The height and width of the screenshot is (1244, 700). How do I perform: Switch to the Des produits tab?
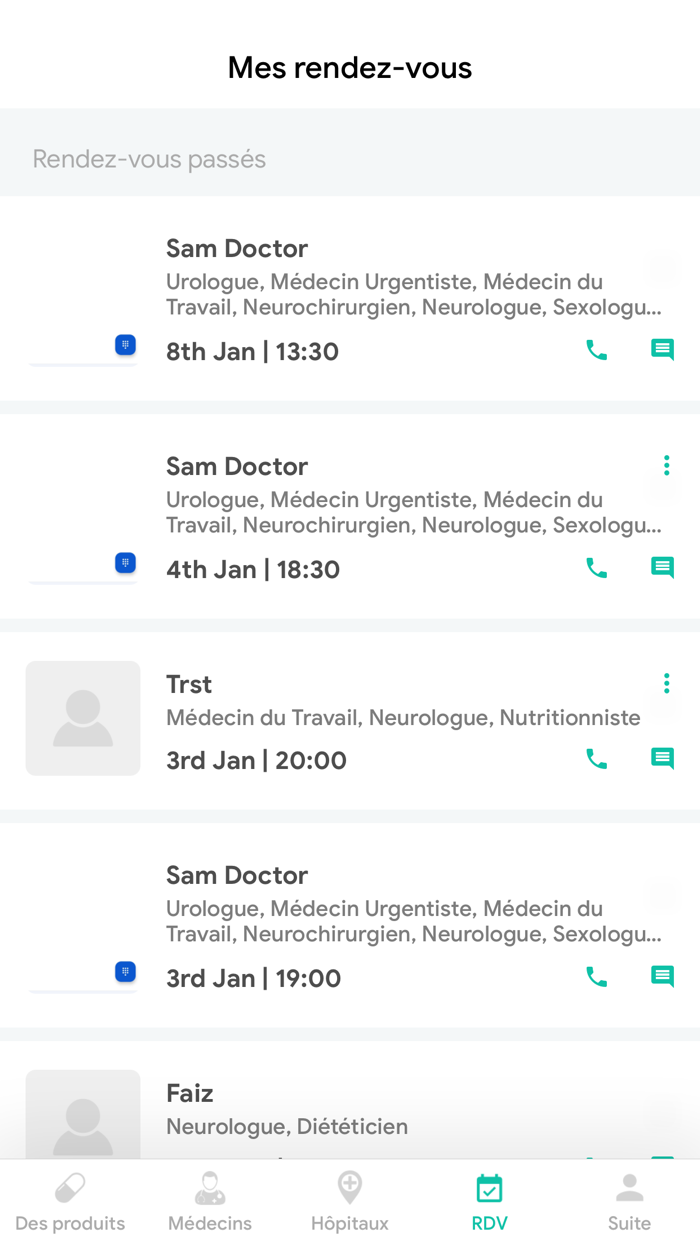70,1202
